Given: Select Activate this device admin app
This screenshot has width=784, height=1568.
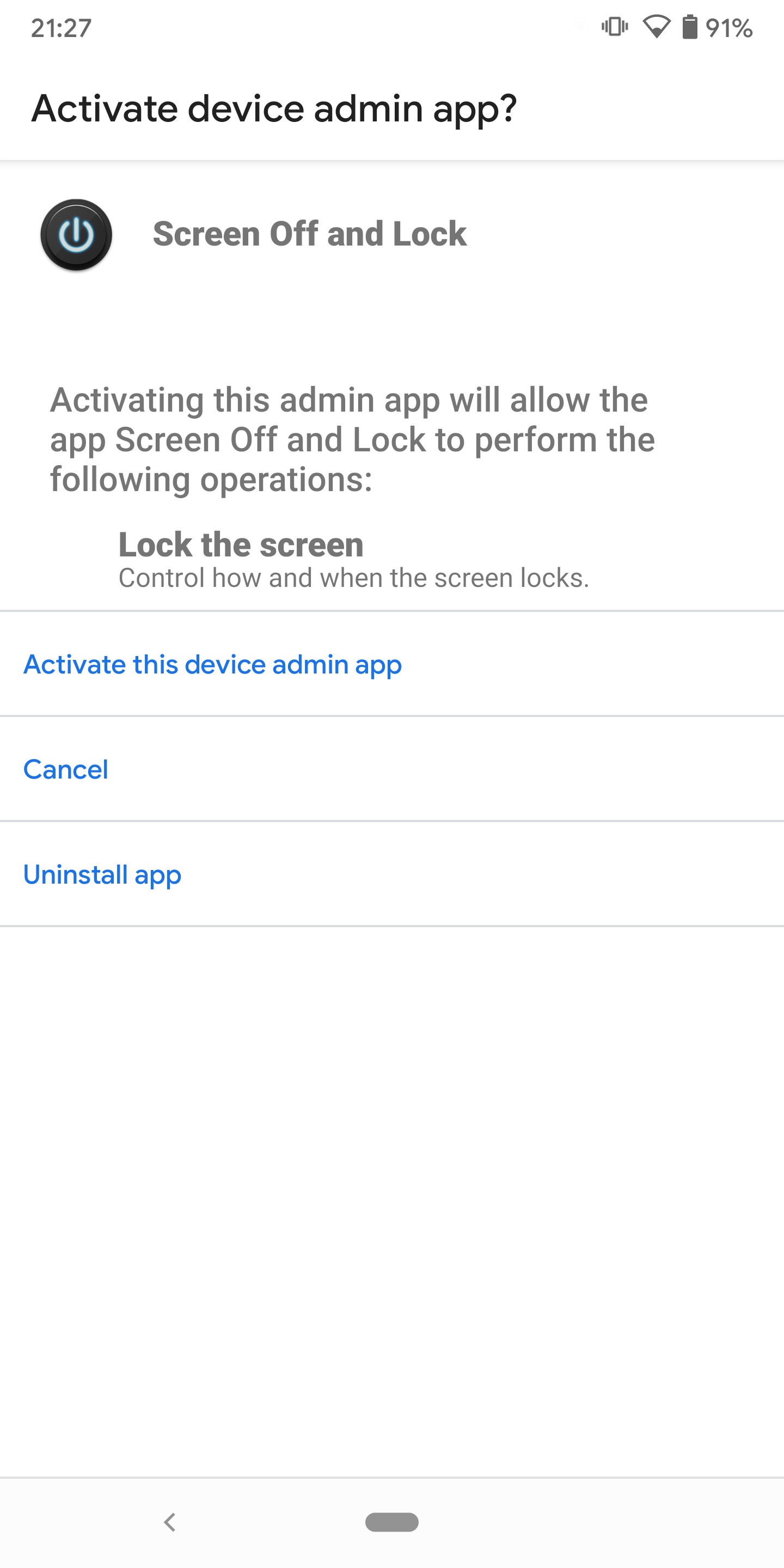Looking at the screenshot, I should click(x=212, y=665).
